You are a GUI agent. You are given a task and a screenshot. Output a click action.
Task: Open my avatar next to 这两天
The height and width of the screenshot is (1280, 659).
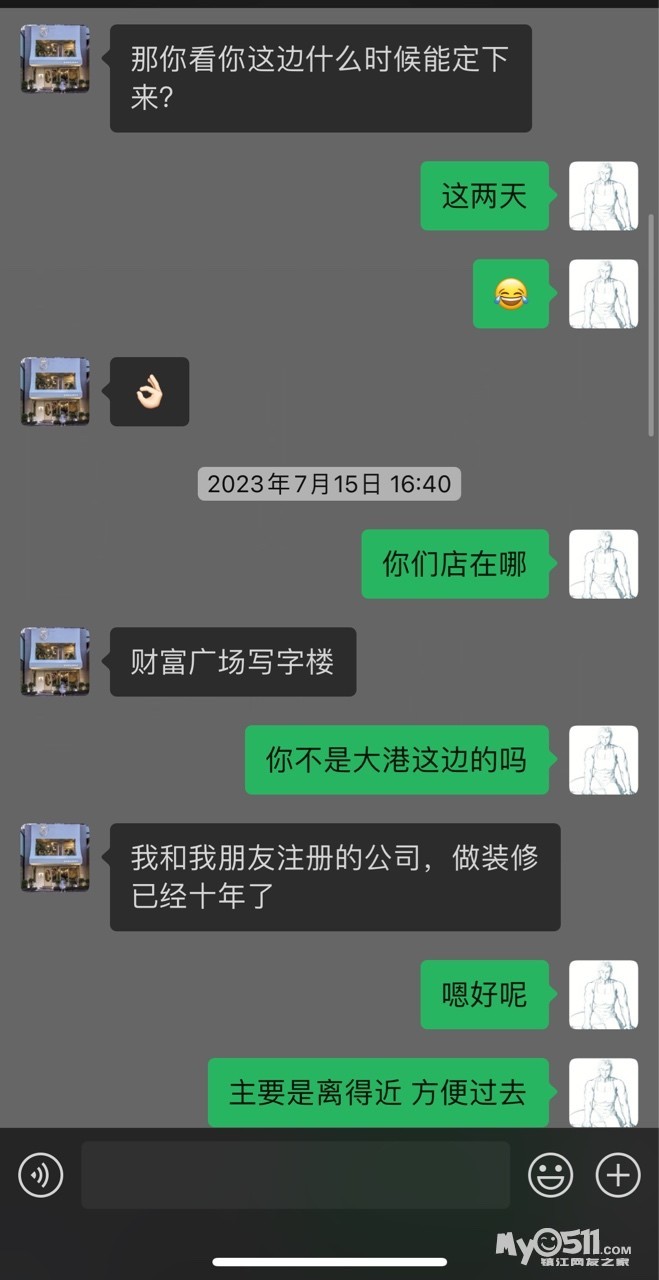tap(603, 196)
